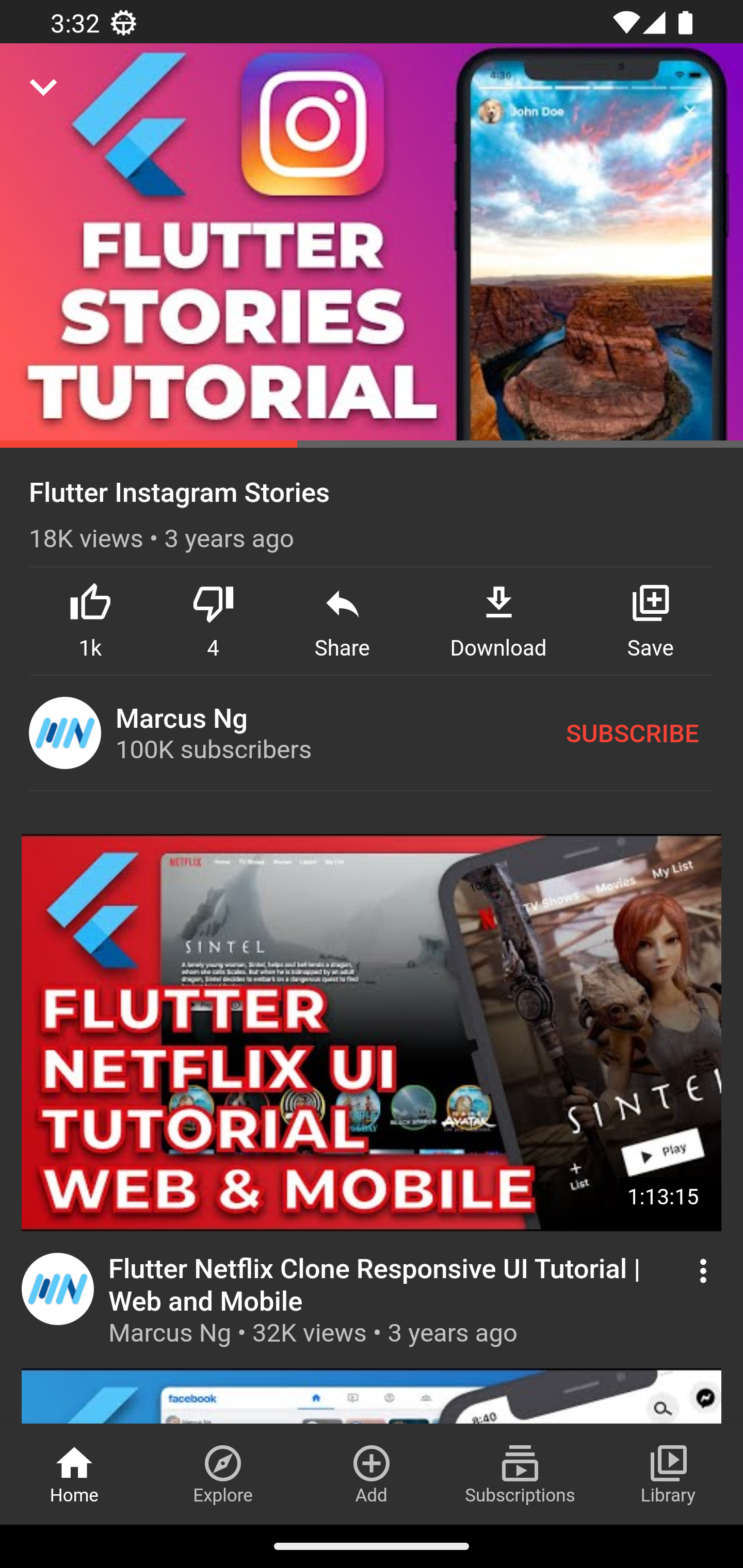Switch to the Explore tab
Screen dimensions: 743x1568
pyautogui.click(x=223, y=1474)
